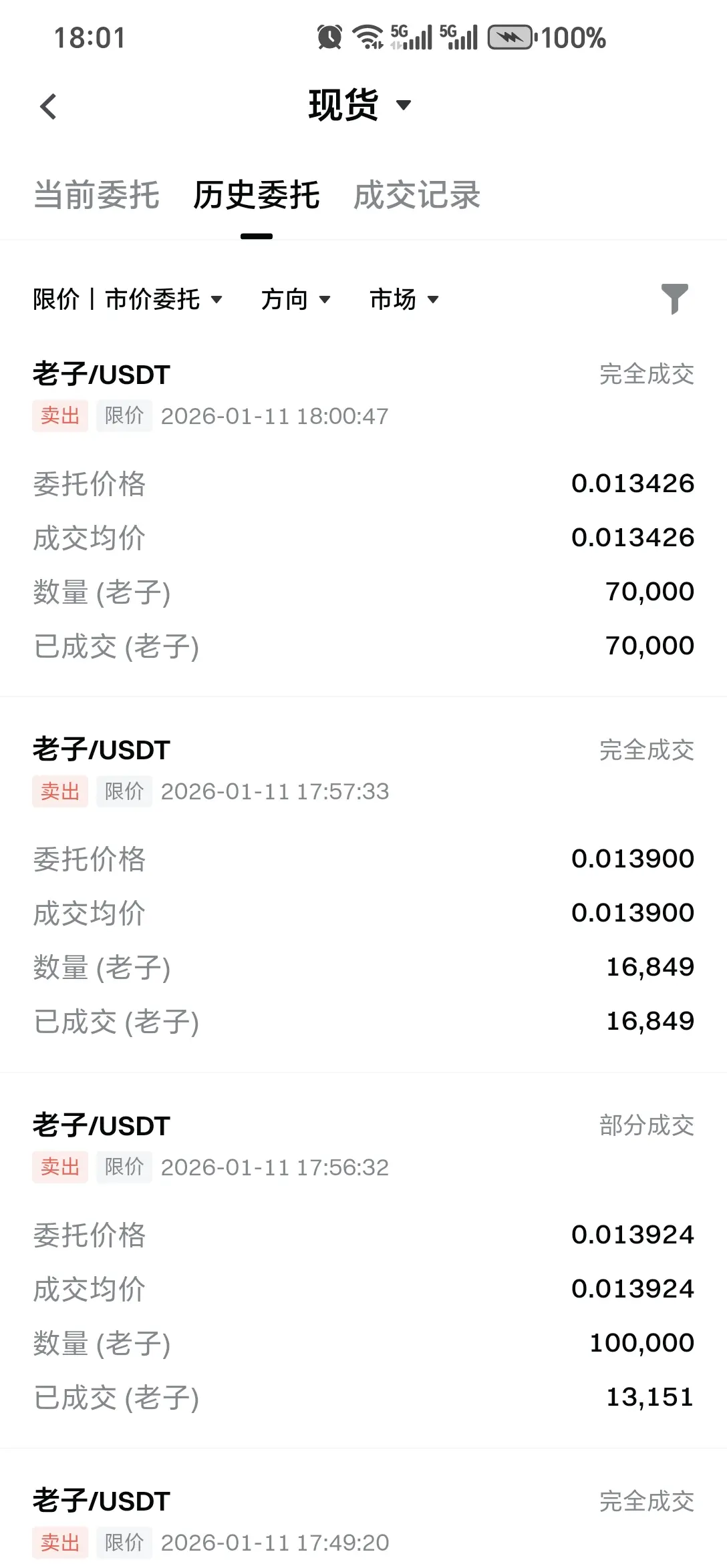Switch to the 当前委托 tab
The height and width of the screenshot is (1568, 727).
pyautogui.click(x=96, y=195)
